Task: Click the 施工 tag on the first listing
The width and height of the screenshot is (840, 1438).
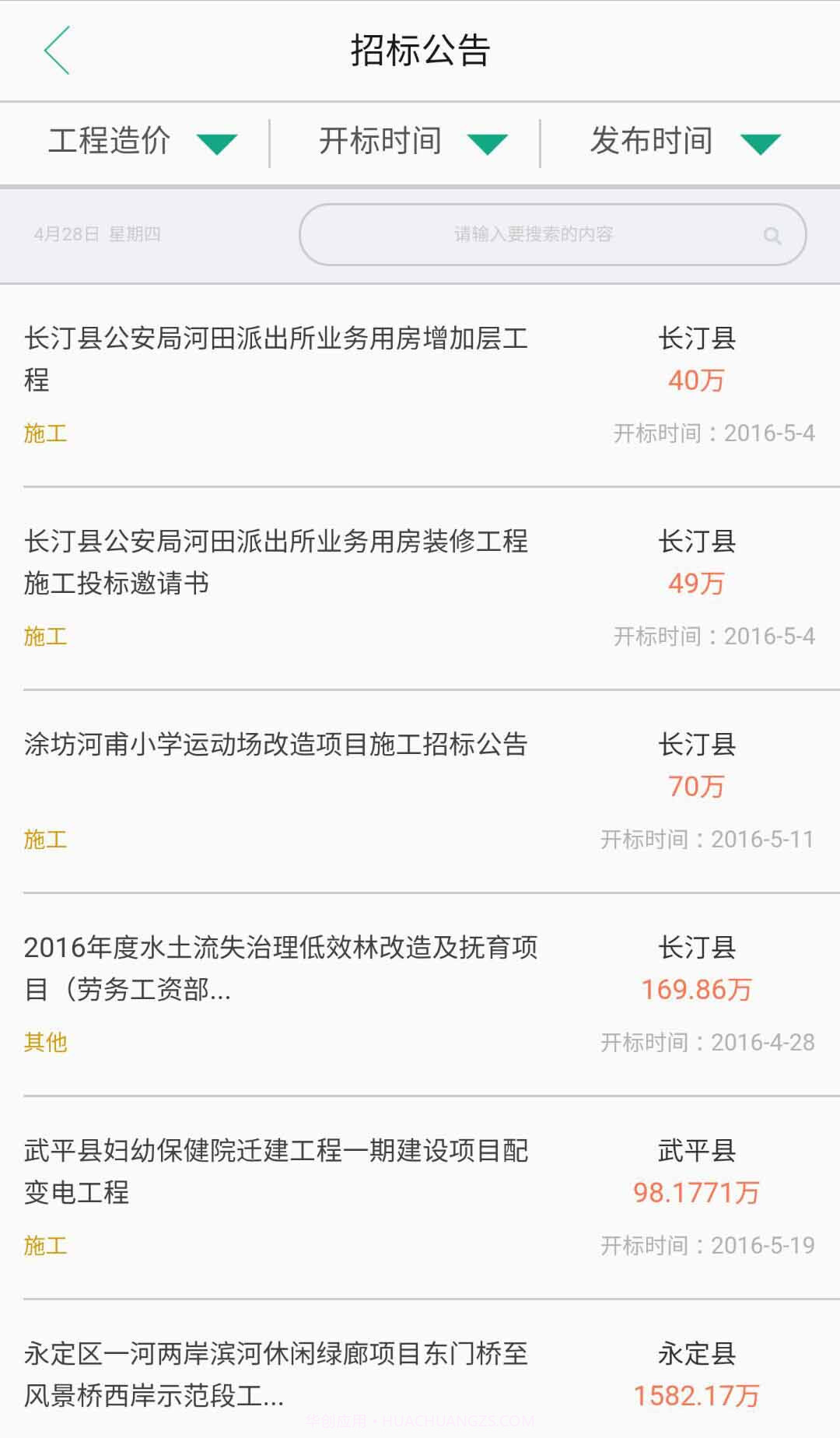Action: 44,433
